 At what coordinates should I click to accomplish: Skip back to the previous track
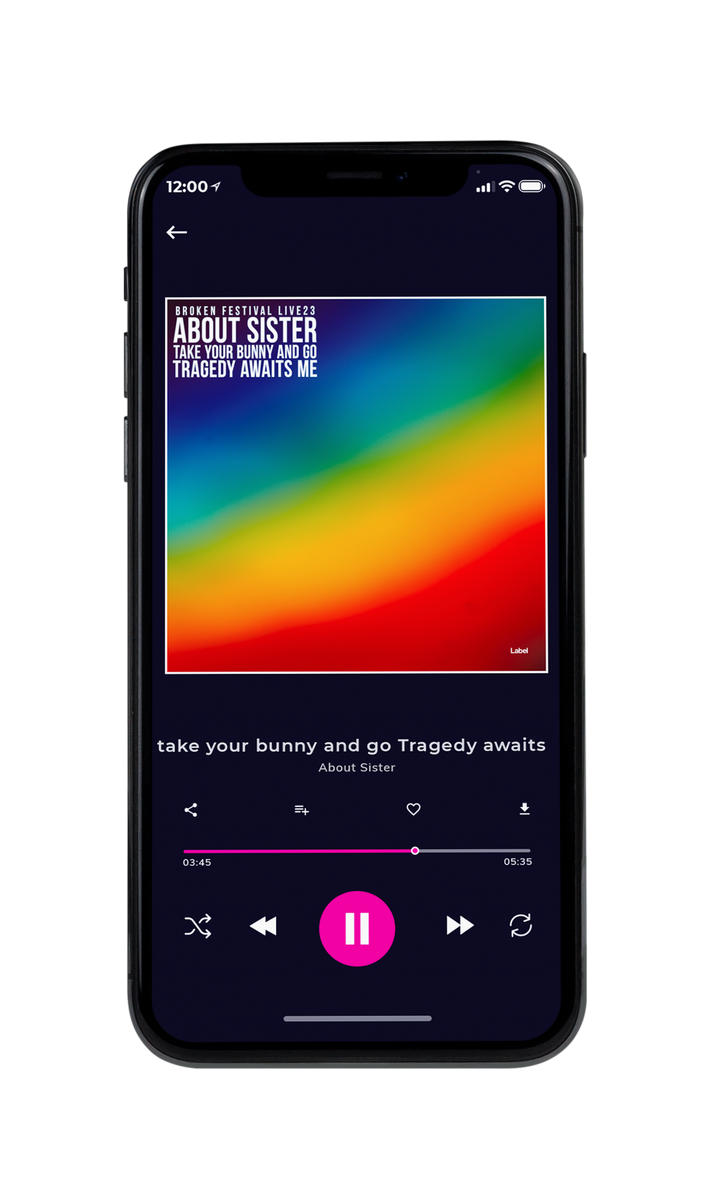[263, 926]
